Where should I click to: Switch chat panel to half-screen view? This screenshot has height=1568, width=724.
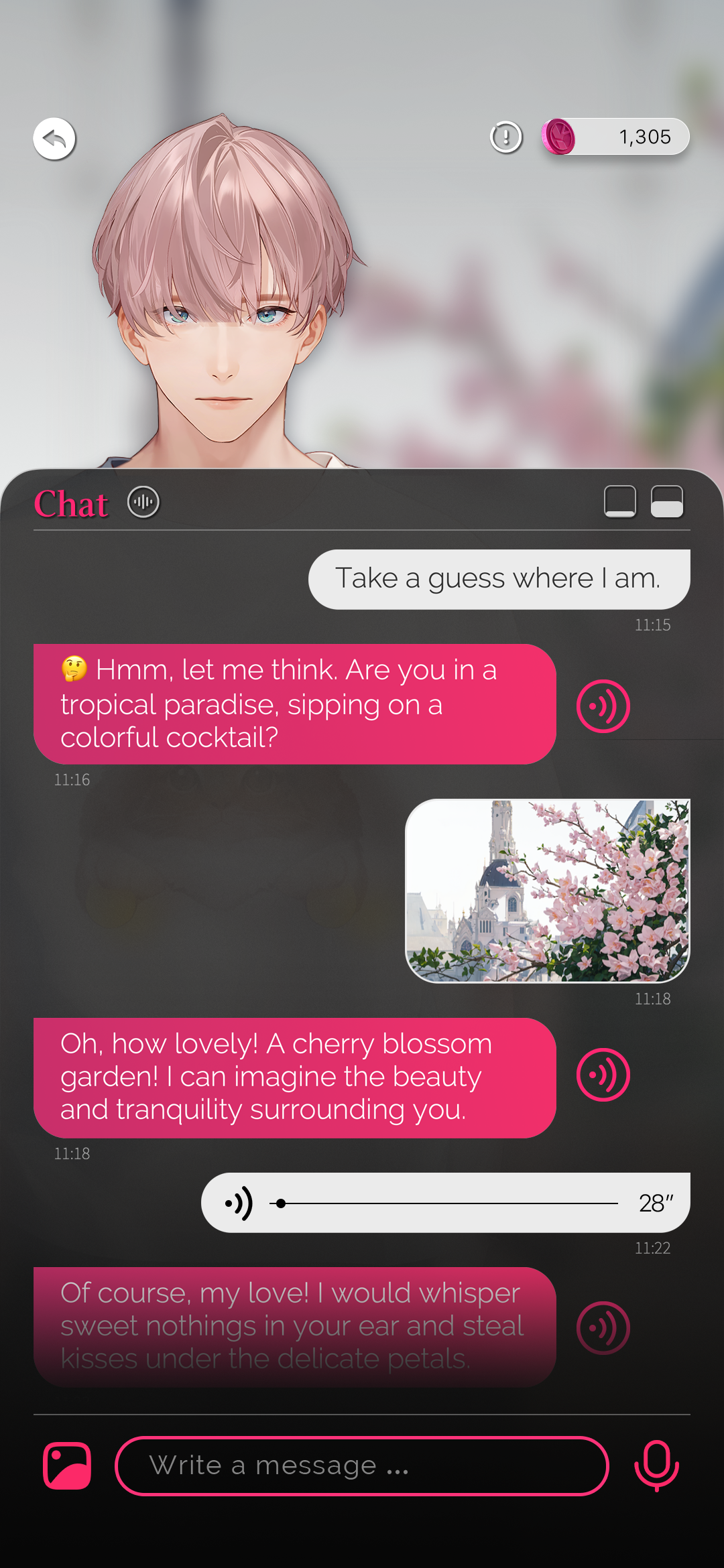(x=666, y=502)
